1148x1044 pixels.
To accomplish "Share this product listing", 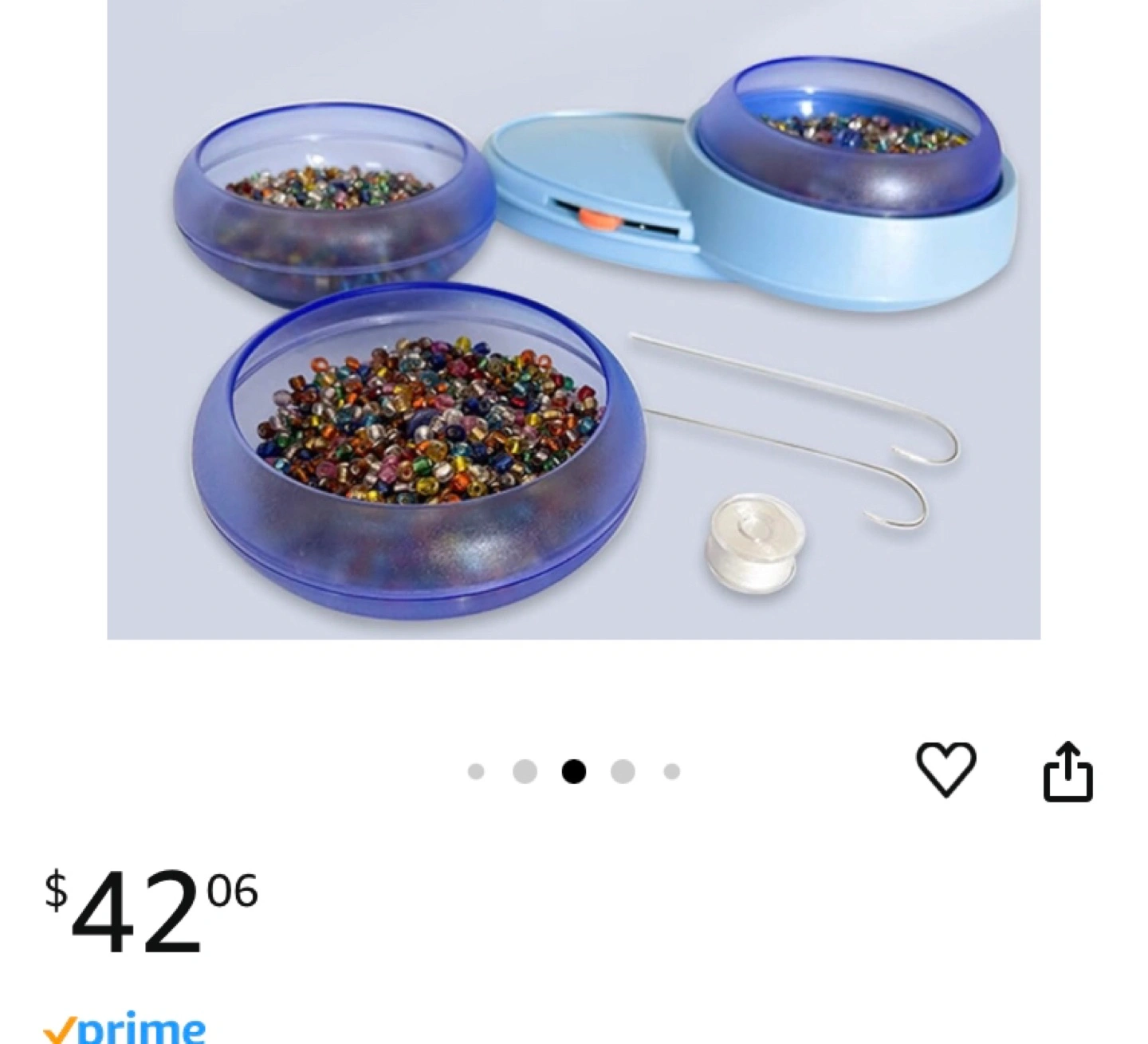I will (x=1067, y=771).
